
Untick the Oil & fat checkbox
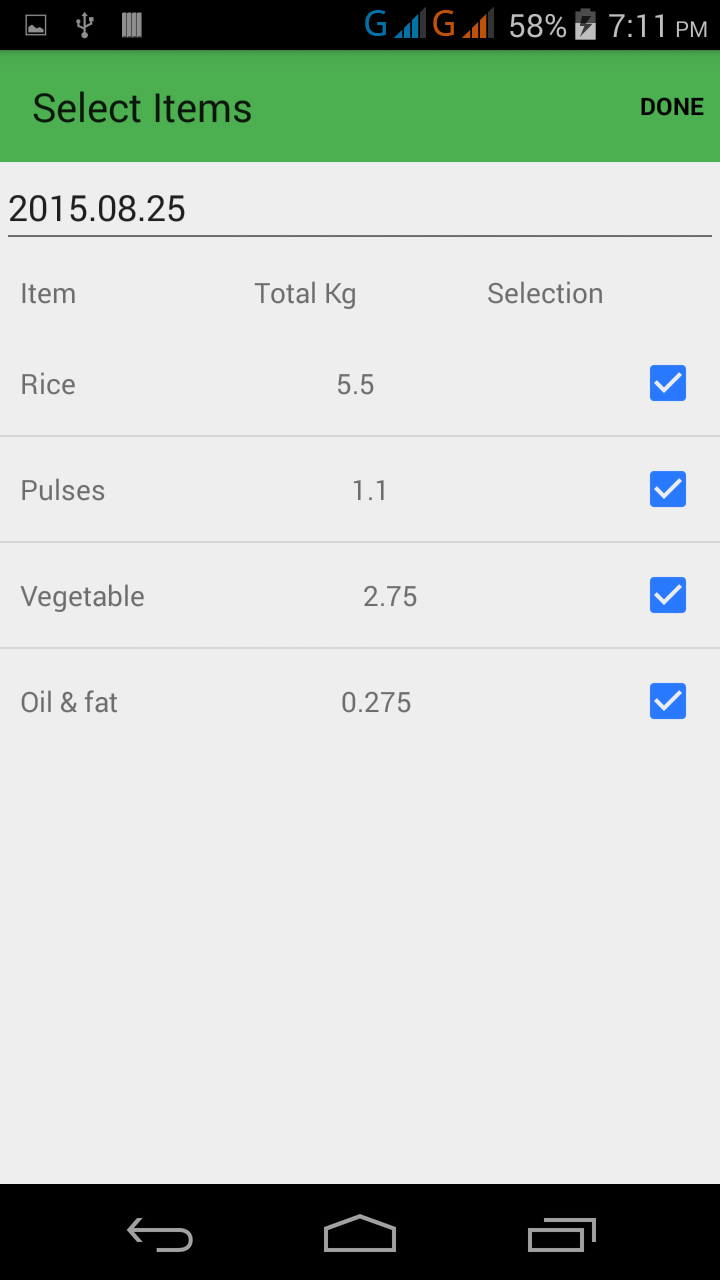coord(668,701)
